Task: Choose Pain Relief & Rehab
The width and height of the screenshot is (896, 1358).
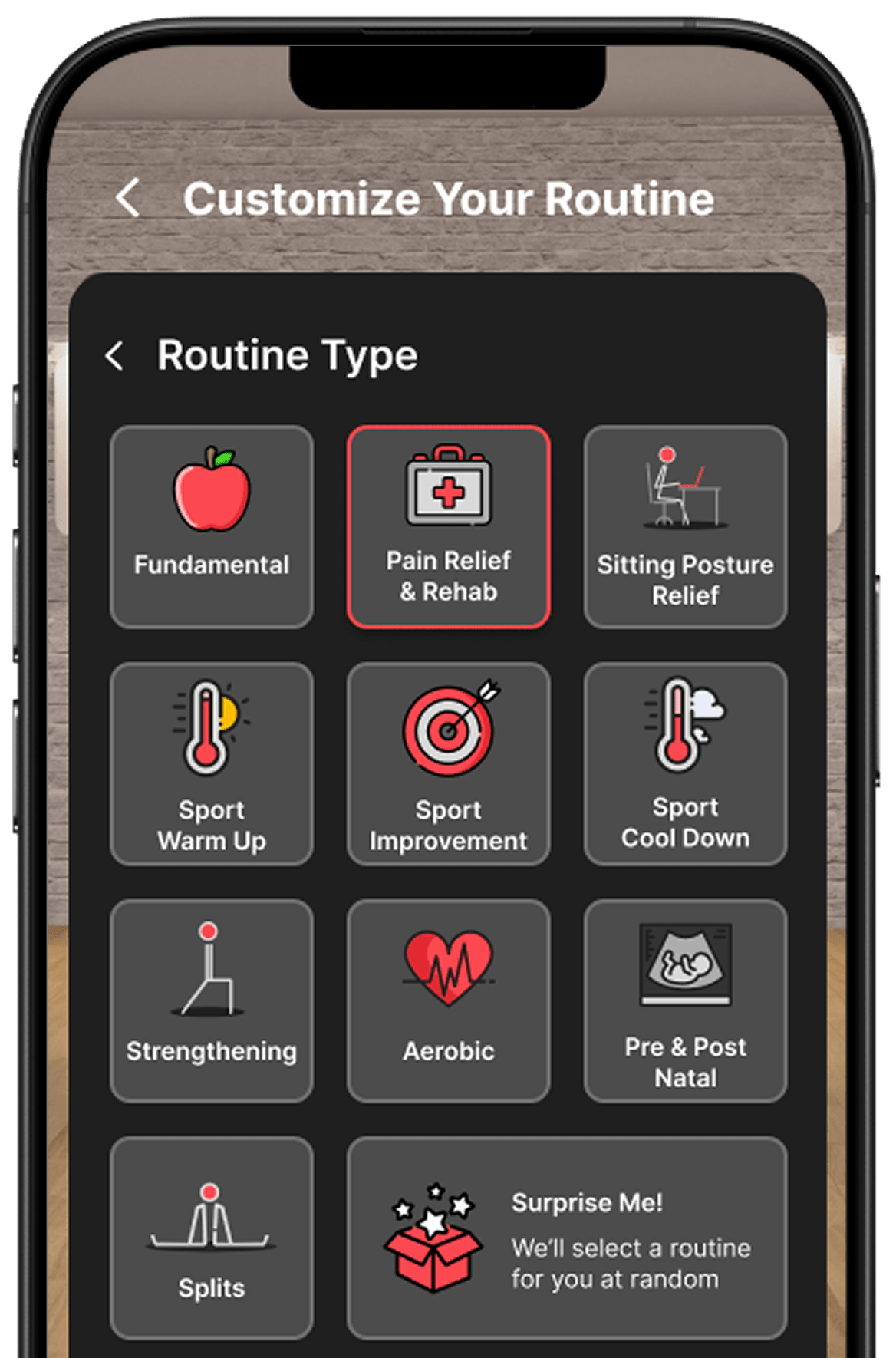Action: pyautogui.click(x=449, y=527)
